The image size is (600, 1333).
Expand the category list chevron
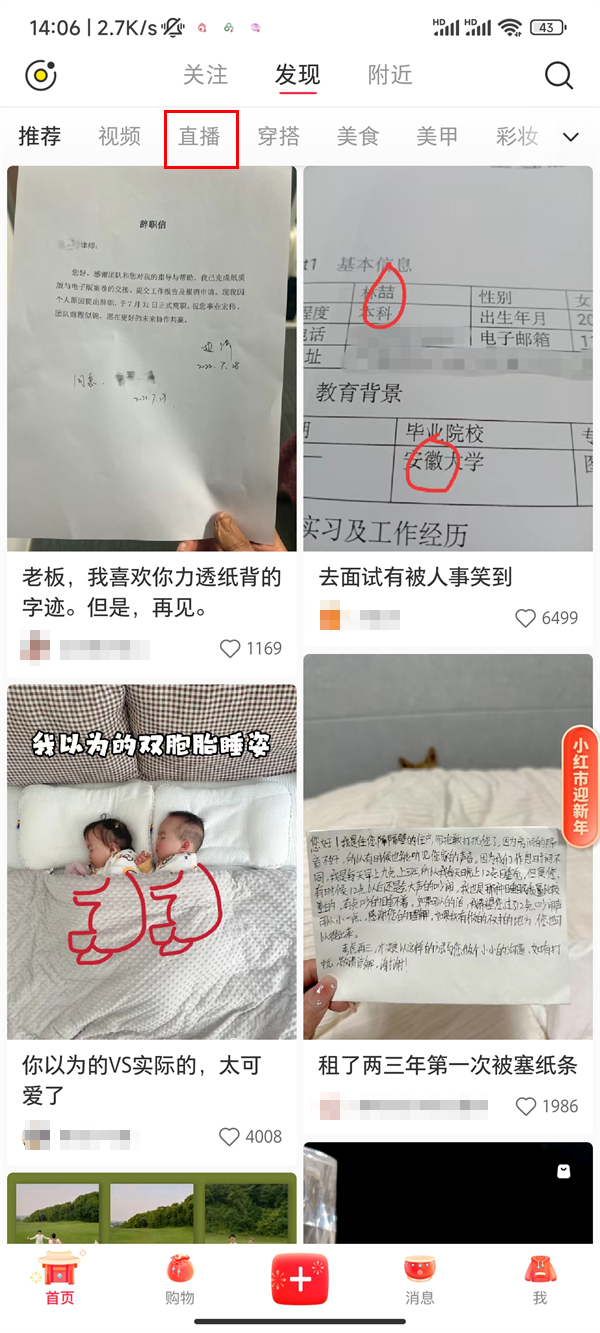tap(571, 137)
